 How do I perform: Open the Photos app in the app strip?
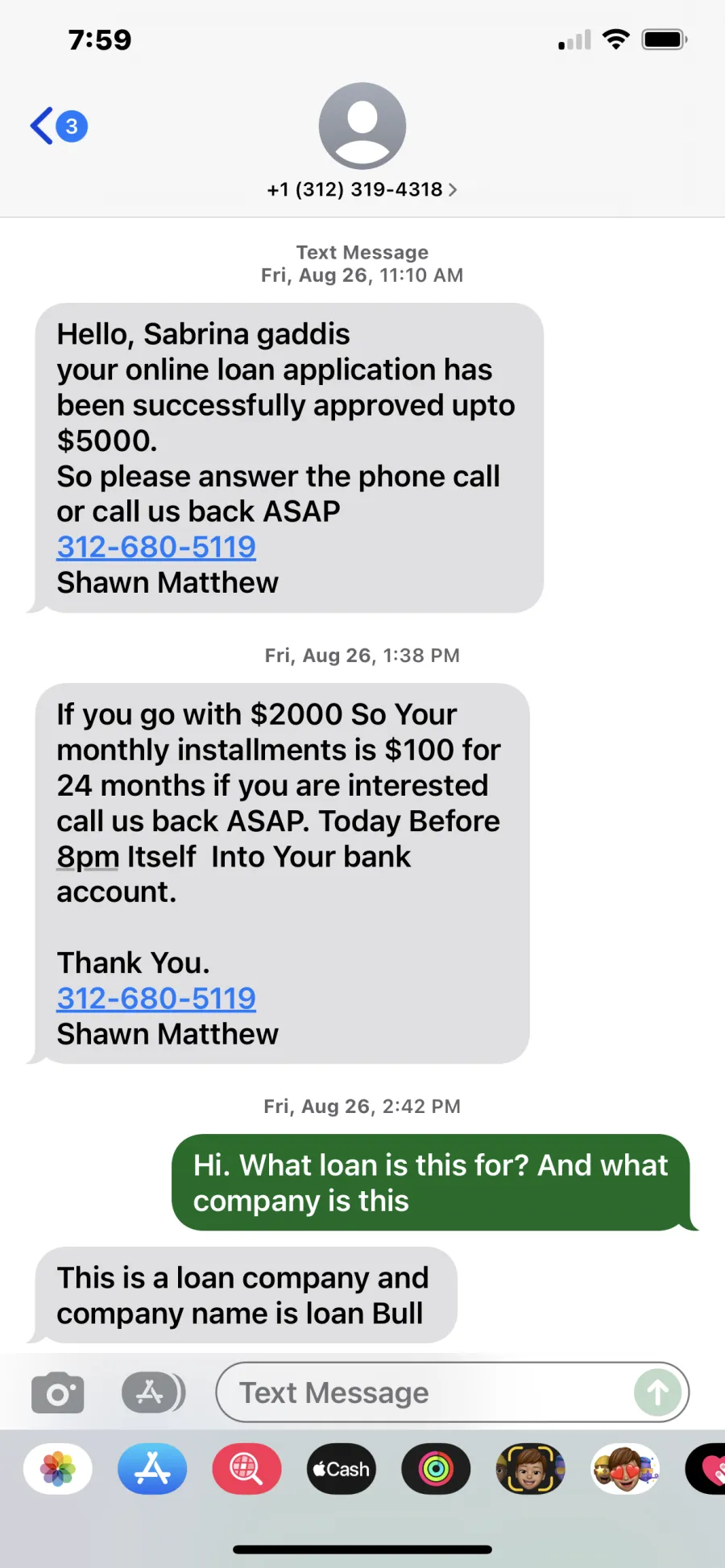58,1469
